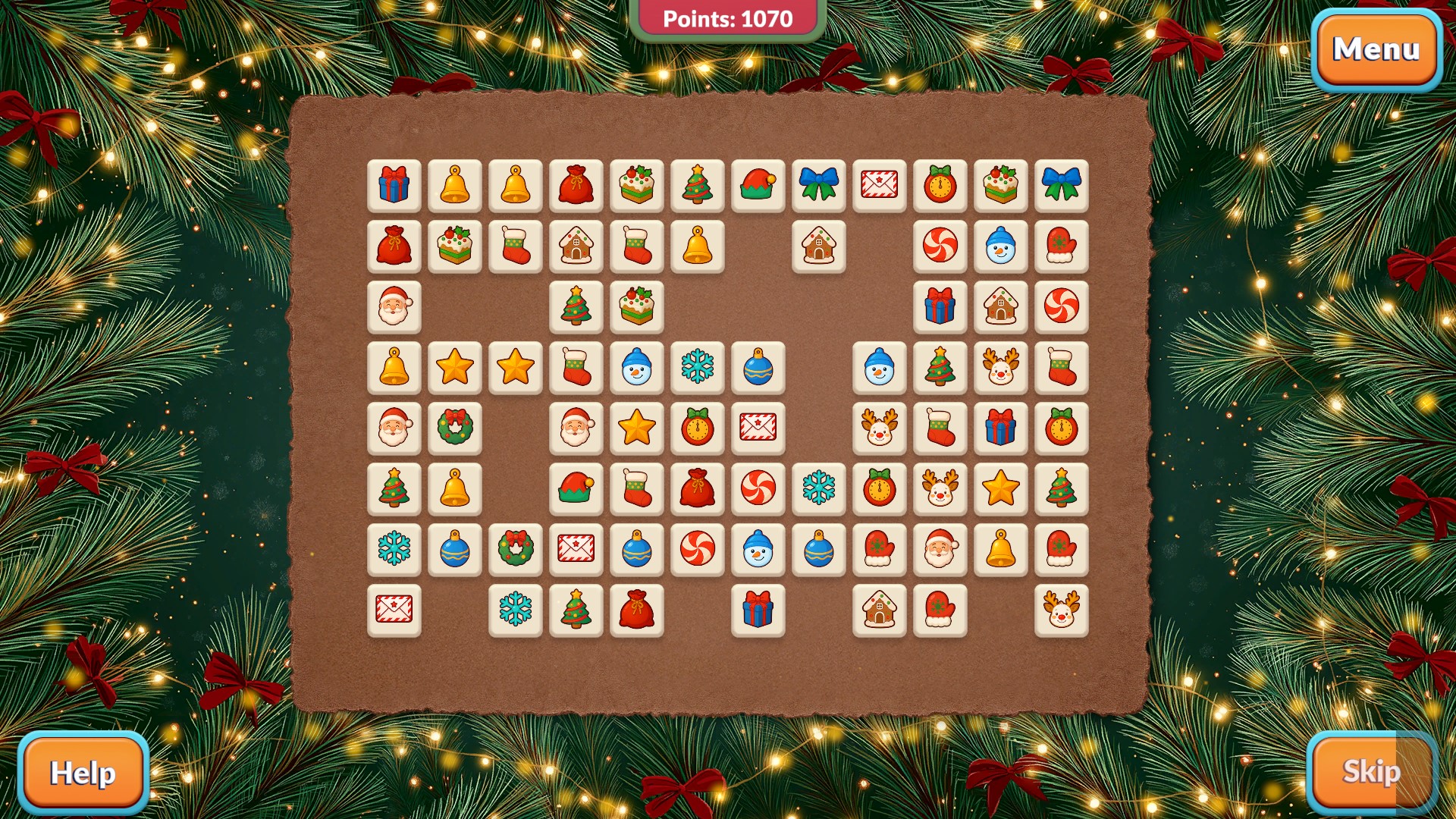Select the elf hat tile beside the blue bow
This screenshot has width=1456, height=819.
(758, 186)
